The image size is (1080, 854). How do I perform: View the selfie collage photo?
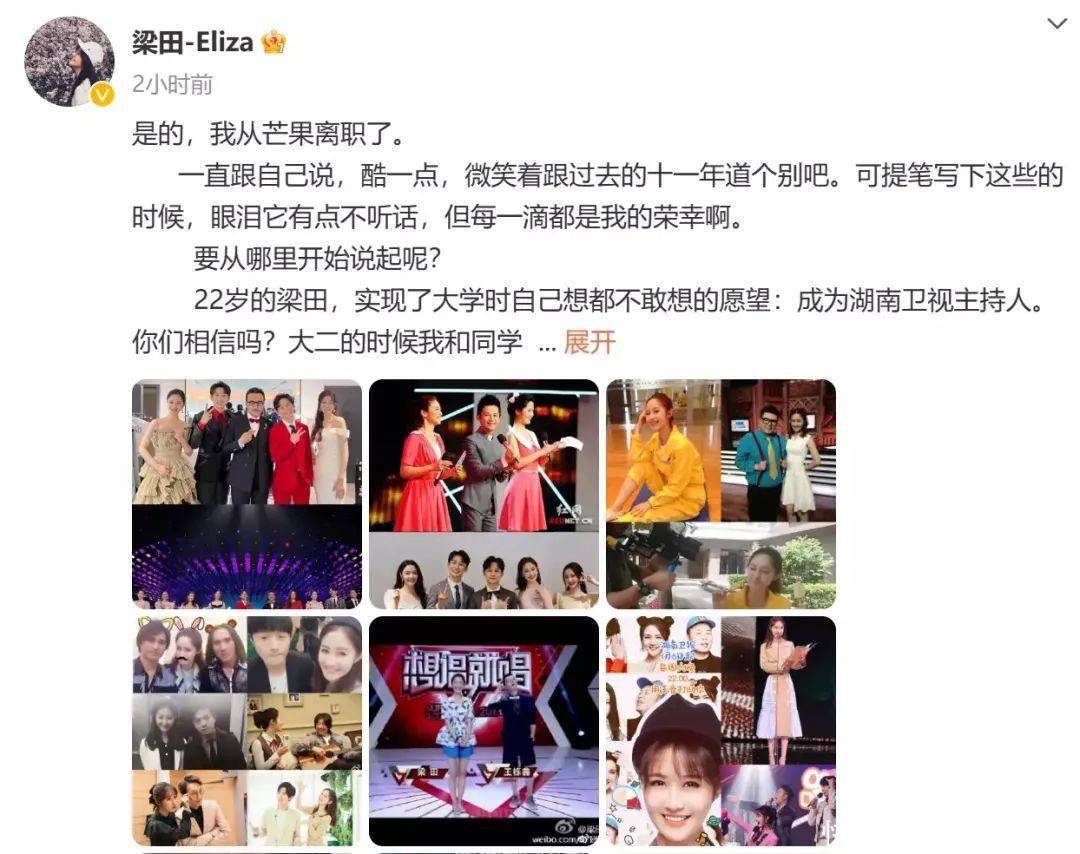(247, 730)
